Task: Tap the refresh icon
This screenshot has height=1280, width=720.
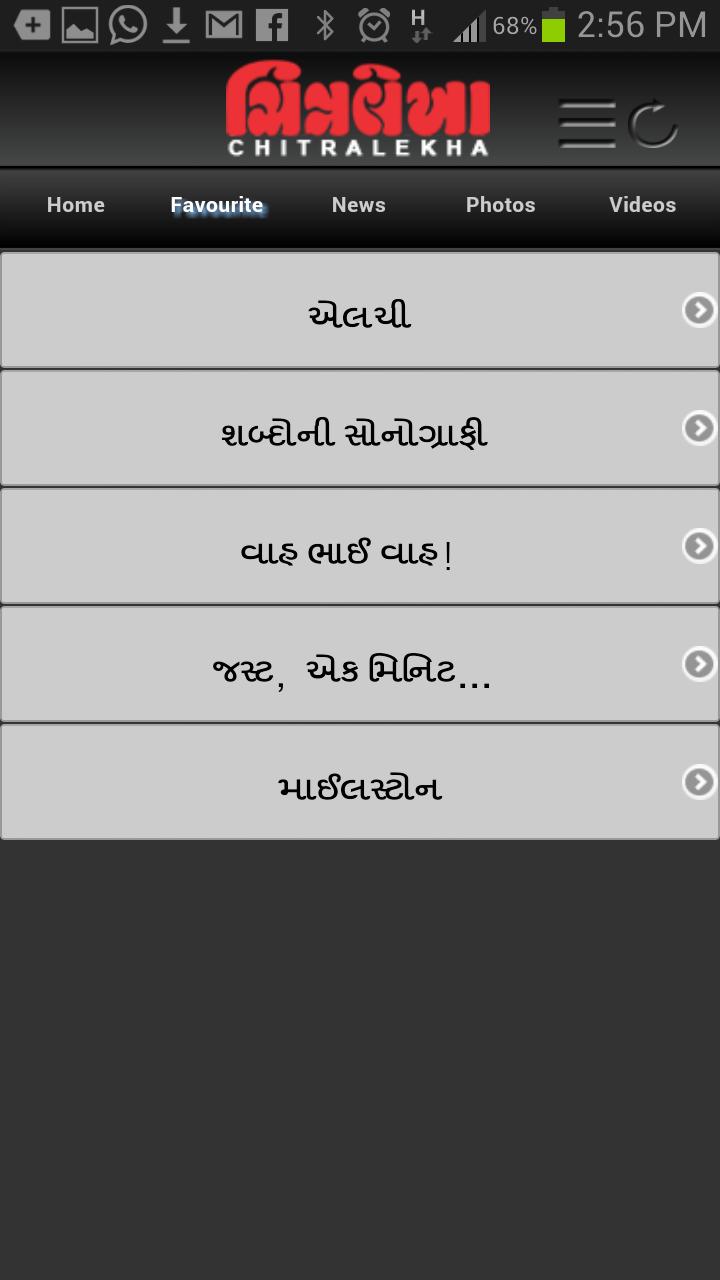Action: click(x=652, y=122)
